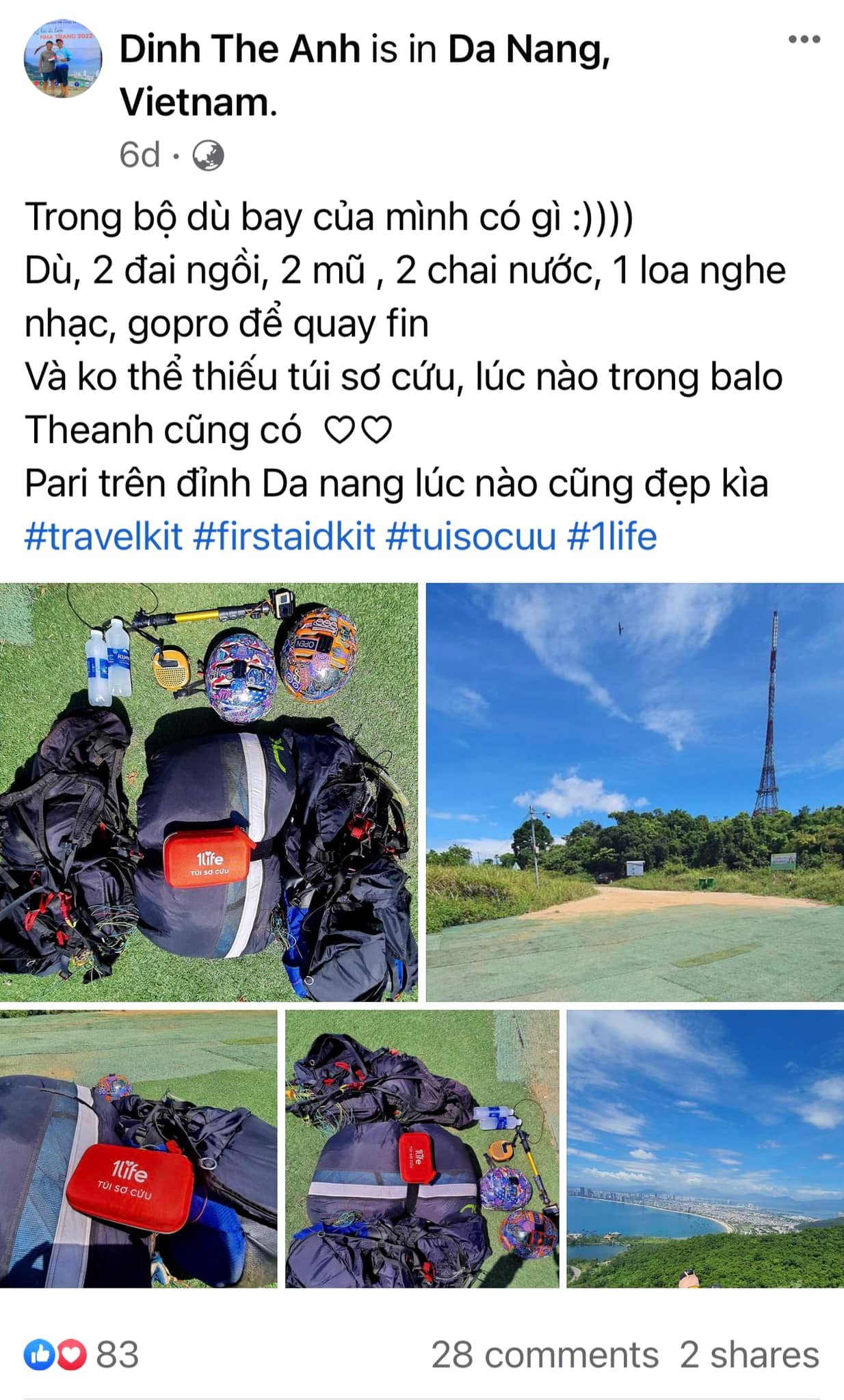Open the #tuisocuu hashtag
This screenshot has width=844, height=1400.
(471, 535)
